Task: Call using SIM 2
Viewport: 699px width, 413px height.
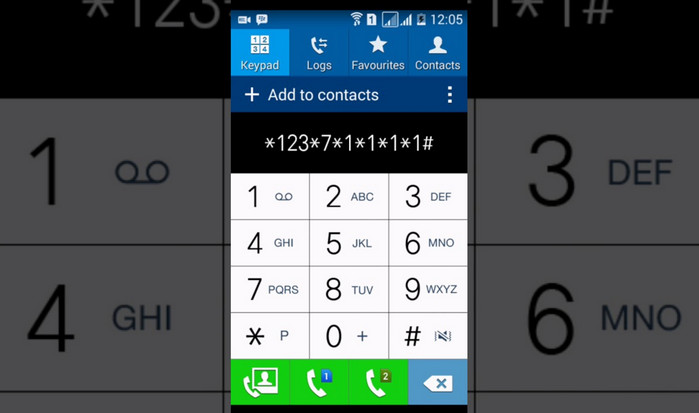Action: pos(378,383)
